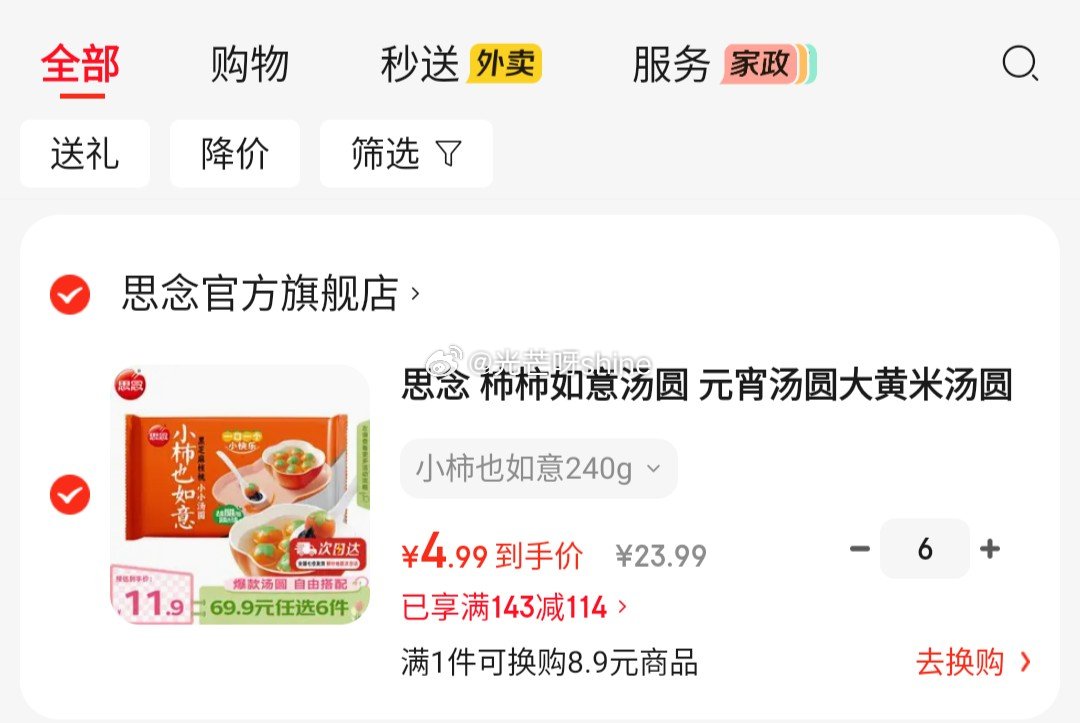This screenshot has width=1080, height=723.
Task: Open the 筛选 filter options
Action: 406,154
